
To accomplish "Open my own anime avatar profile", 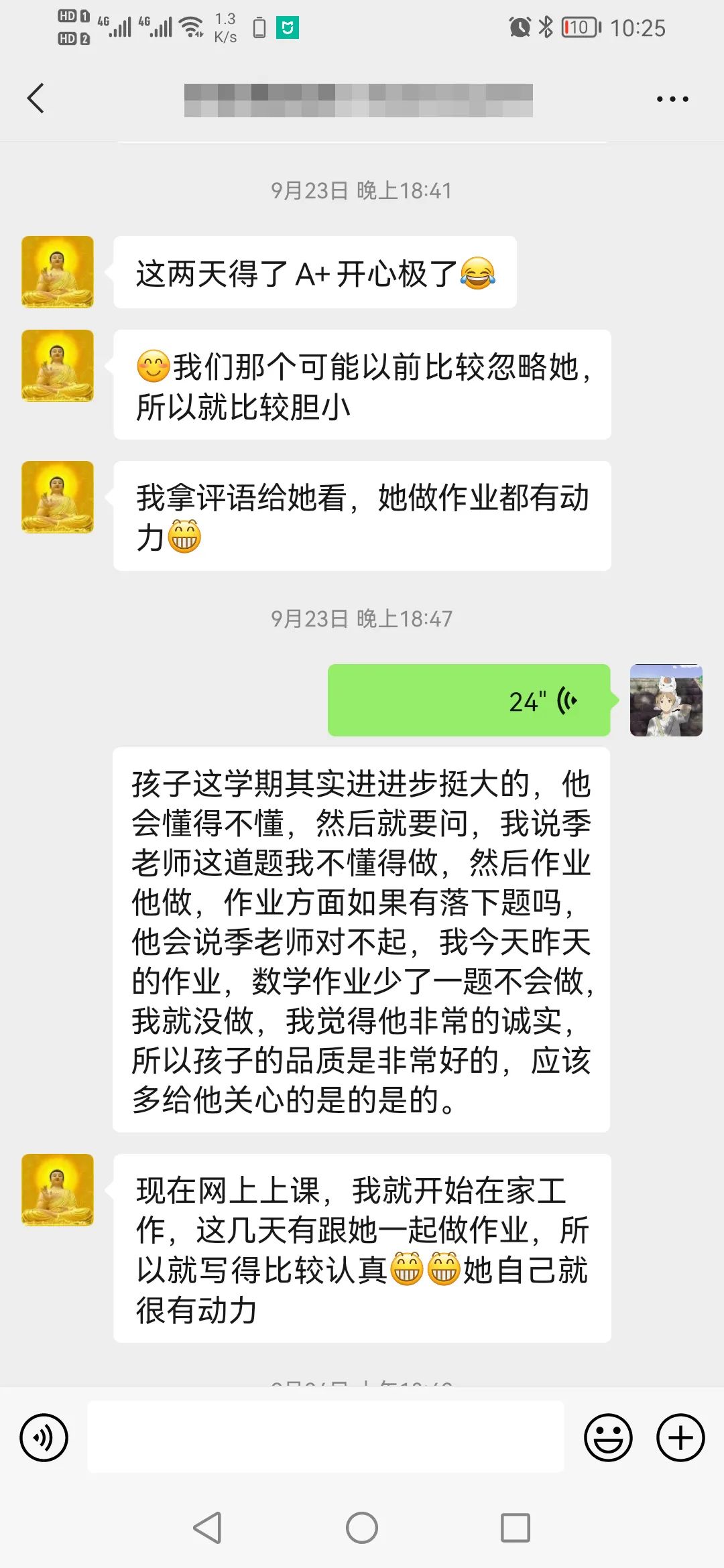I will click(666, 700).
